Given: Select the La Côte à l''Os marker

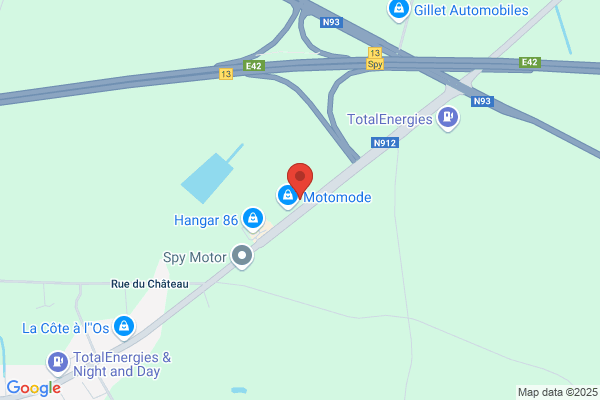Looking at the screenshot, I should point(124,327).
